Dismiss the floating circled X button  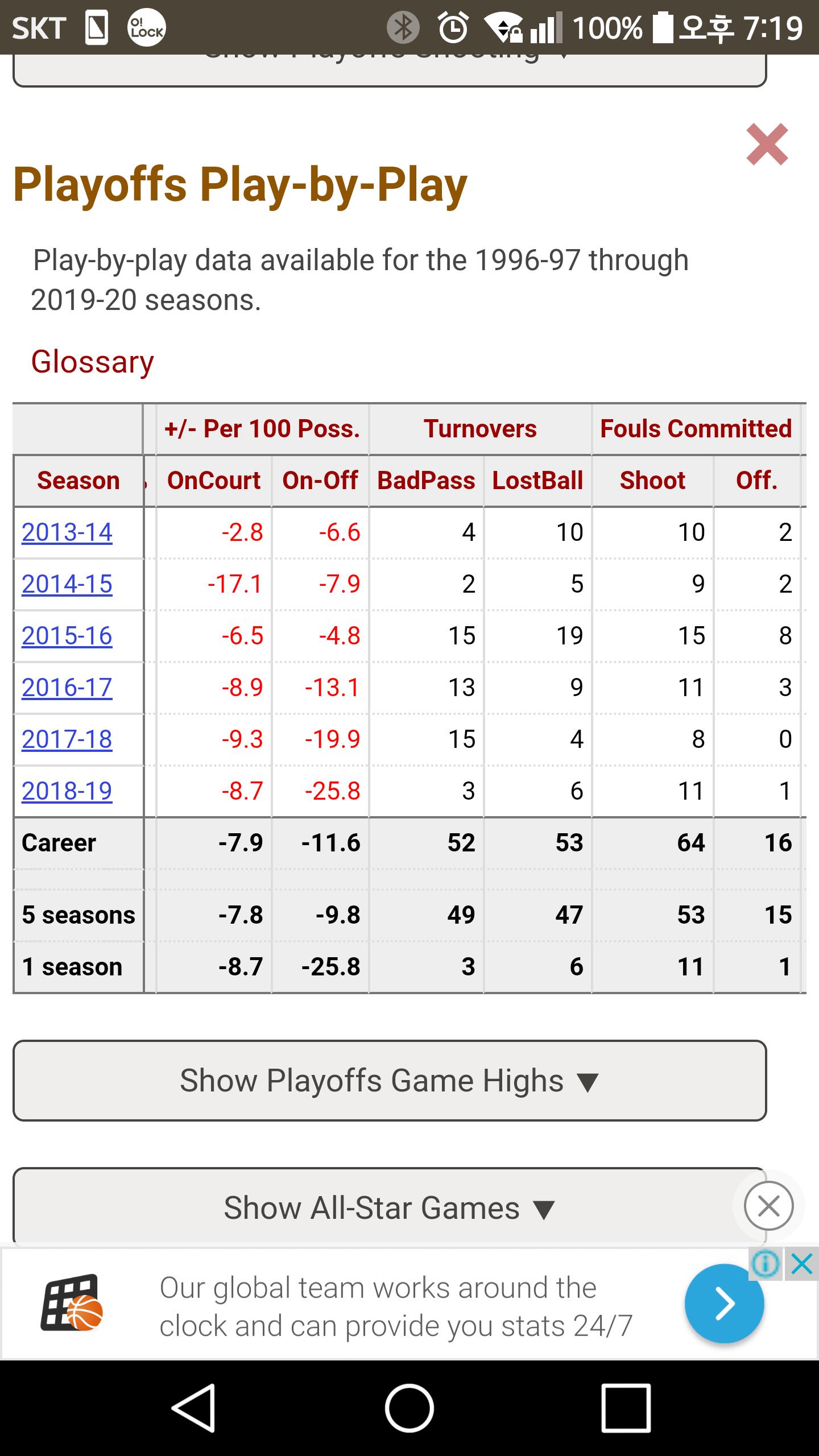(x=768, y=1206)
